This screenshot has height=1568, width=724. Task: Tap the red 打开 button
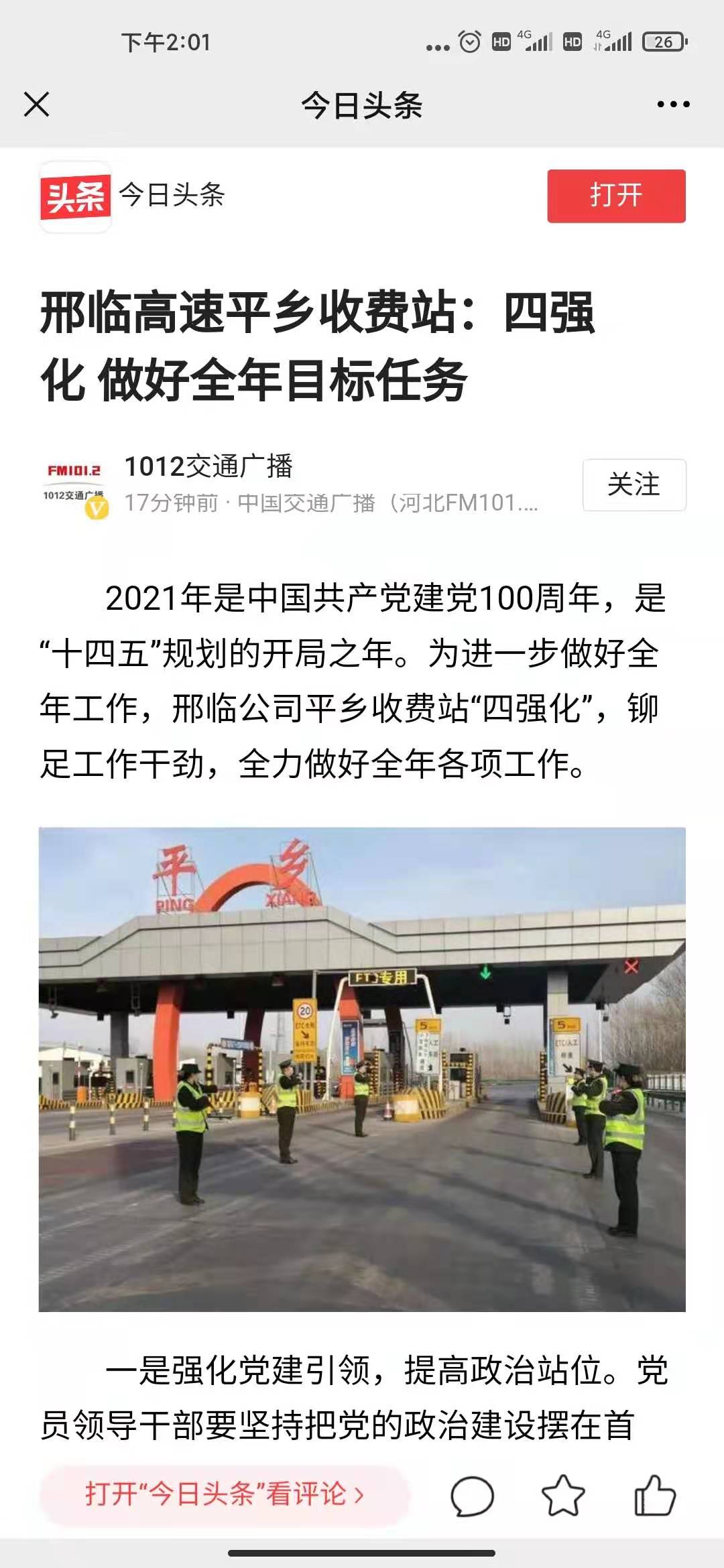616,196
